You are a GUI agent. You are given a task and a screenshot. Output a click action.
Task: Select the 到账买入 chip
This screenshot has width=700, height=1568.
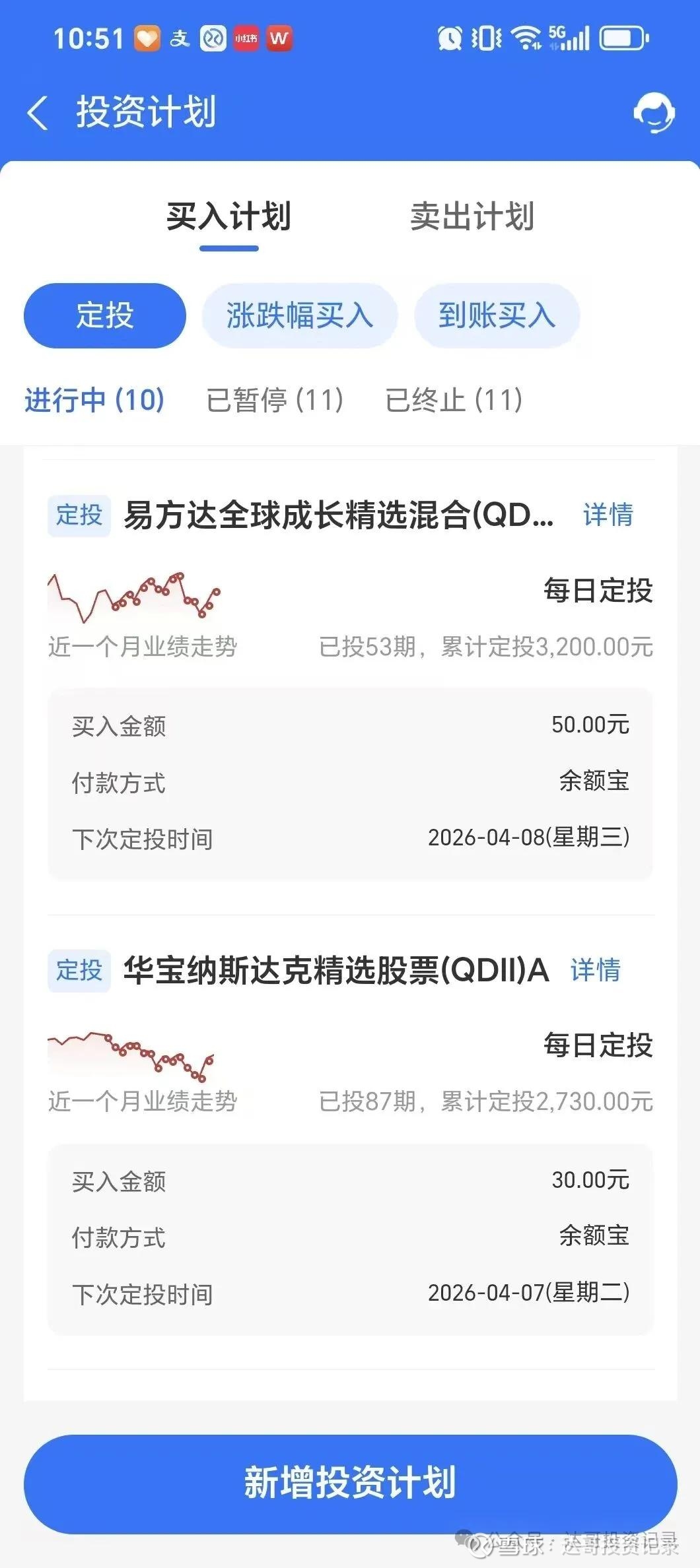497,315
